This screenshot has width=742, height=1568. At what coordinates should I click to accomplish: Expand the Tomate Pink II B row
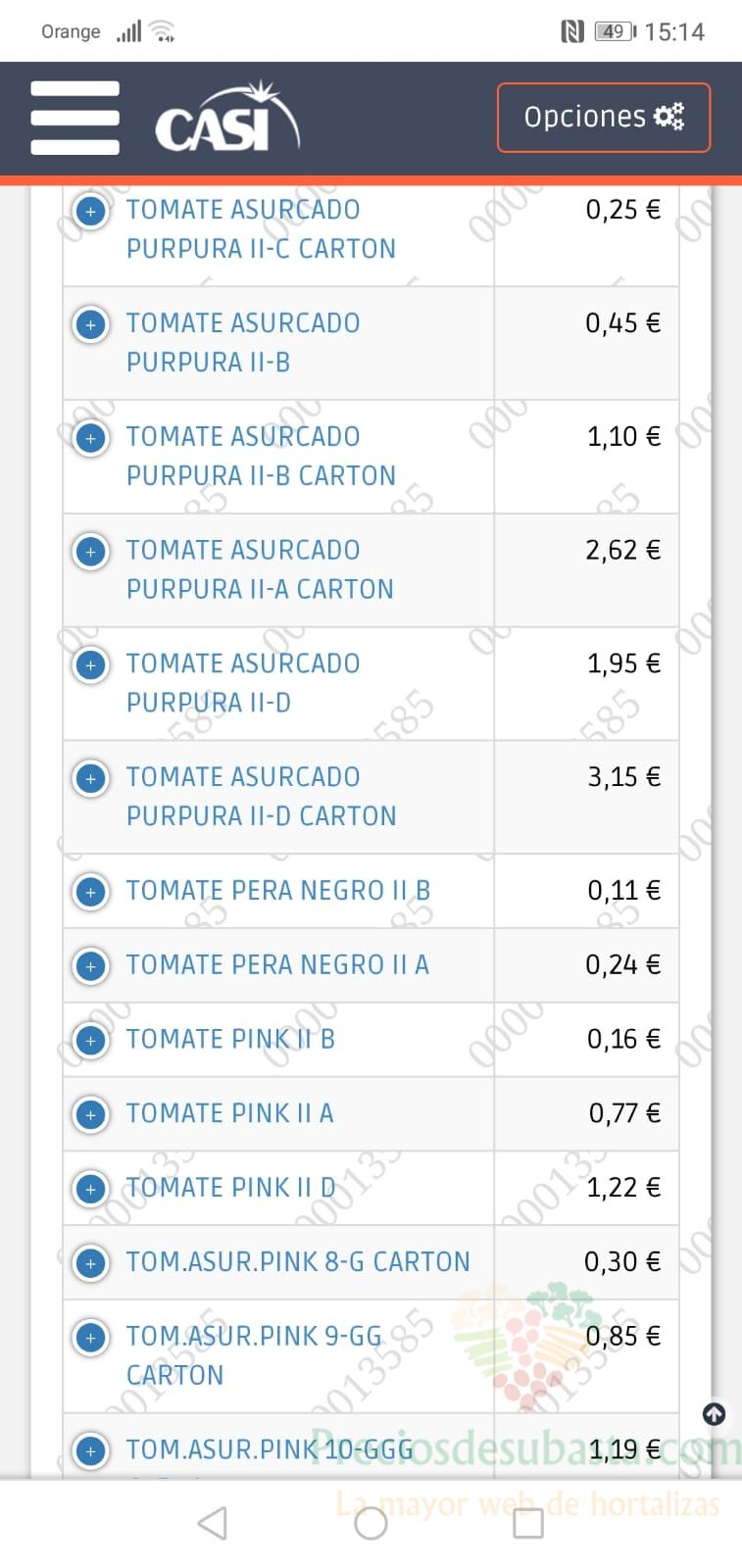pos(91,1041)
